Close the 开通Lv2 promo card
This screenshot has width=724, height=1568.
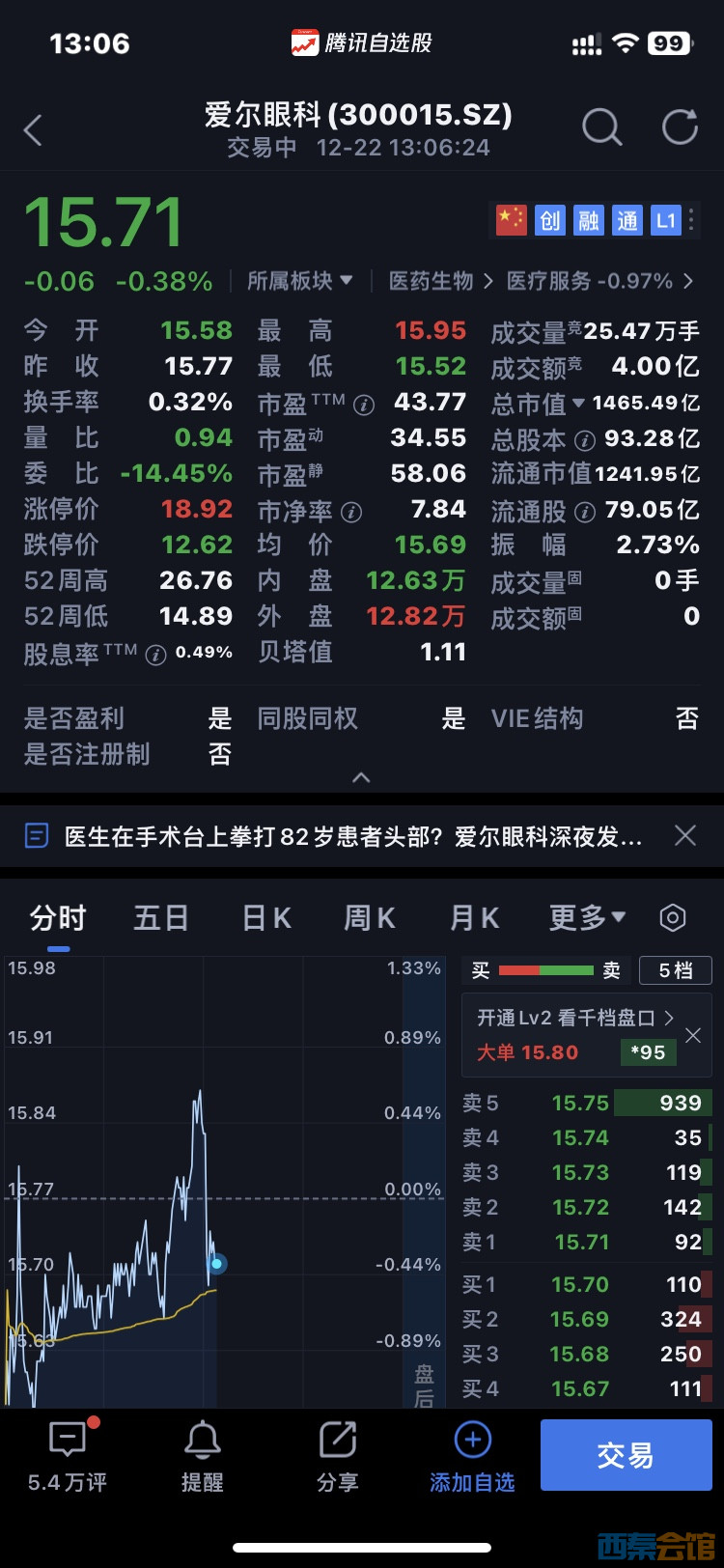coord(693,1035)
